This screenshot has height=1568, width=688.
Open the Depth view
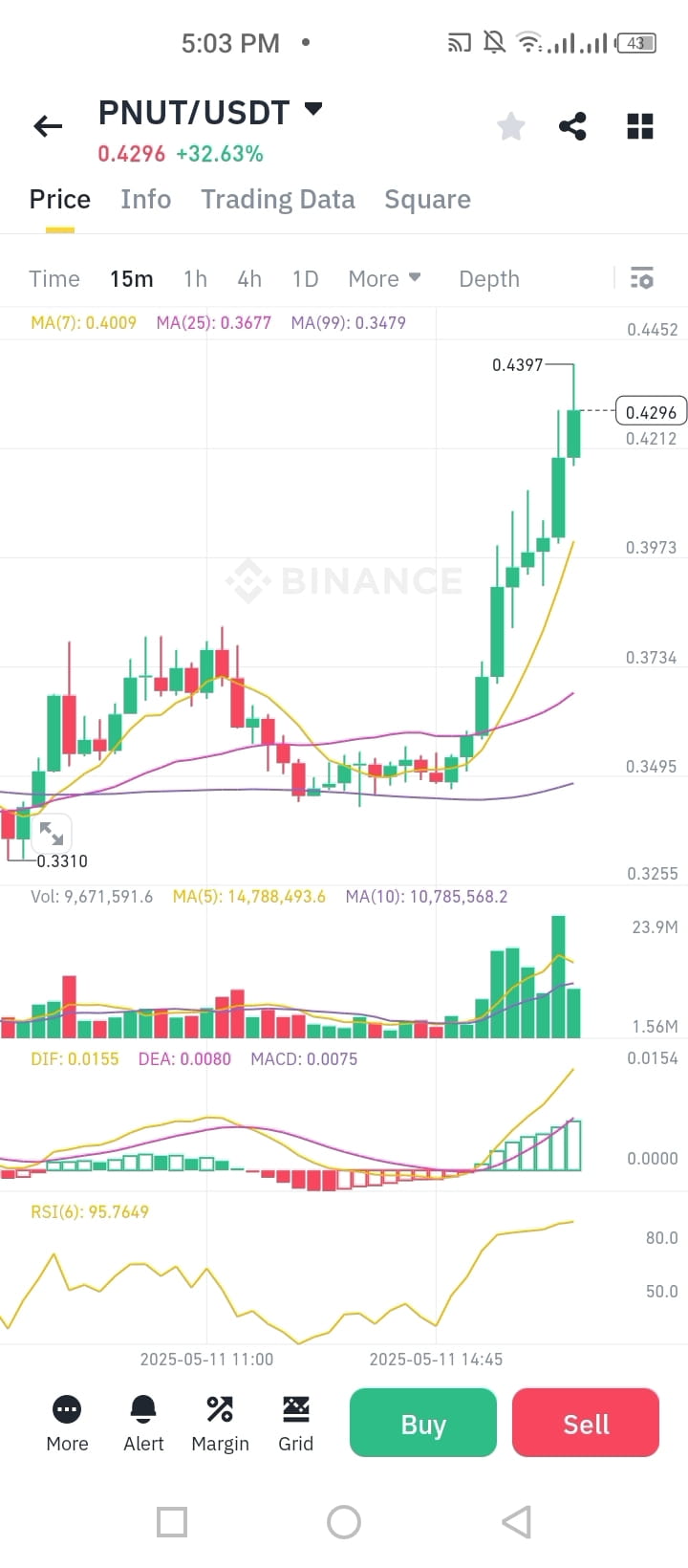click(x=488, y=278)
